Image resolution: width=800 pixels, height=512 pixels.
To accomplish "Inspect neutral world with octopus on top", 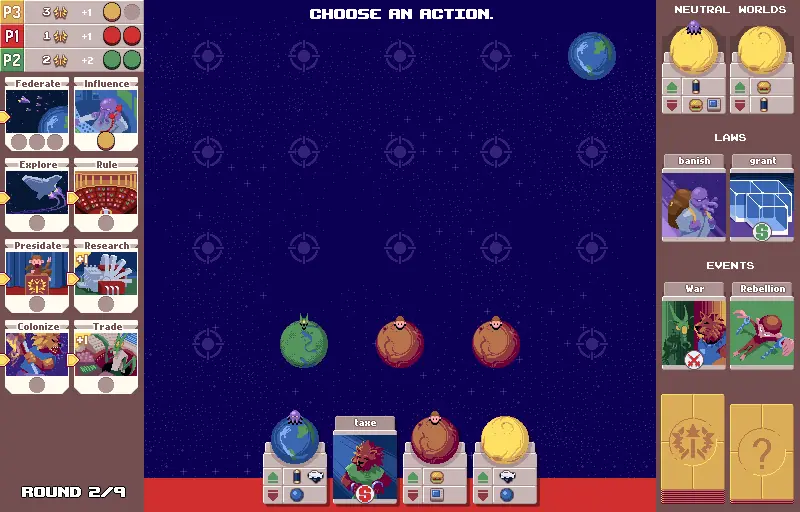I will coord(694,67).
